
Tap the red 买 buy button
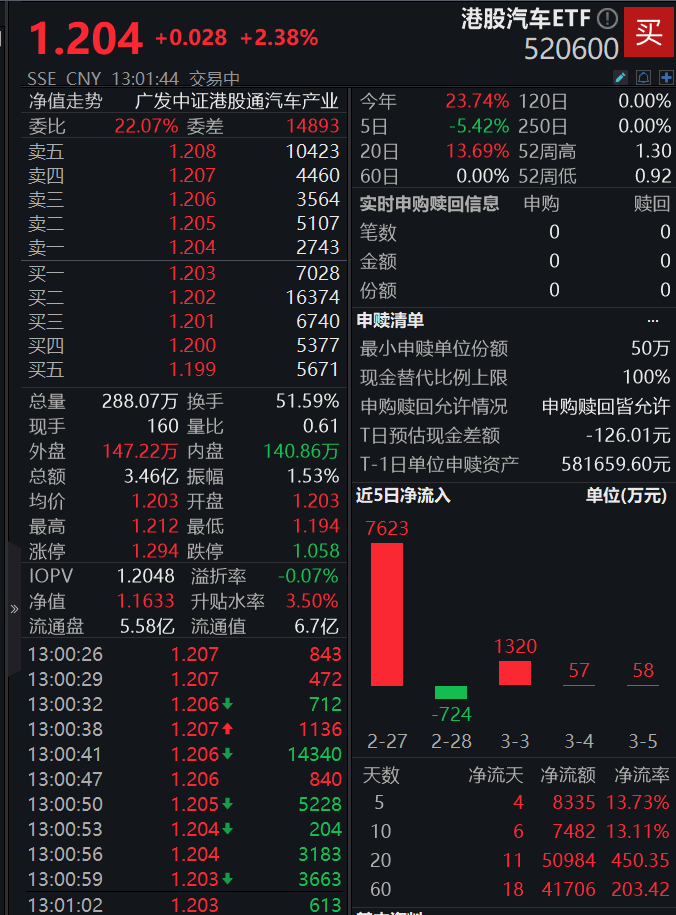(x=649, y=33)
